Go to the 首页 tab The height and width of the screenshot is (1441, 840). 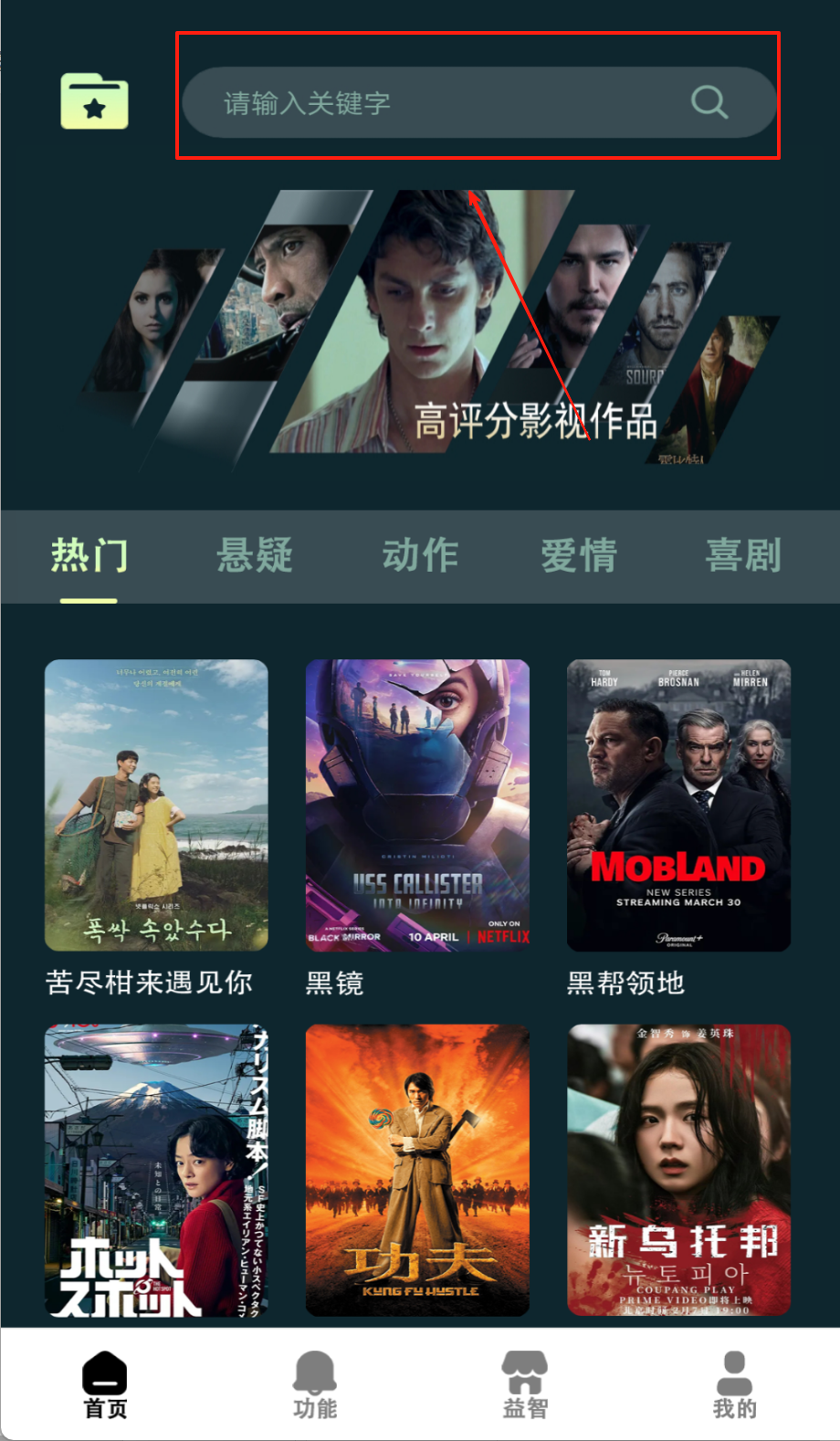105,1385
